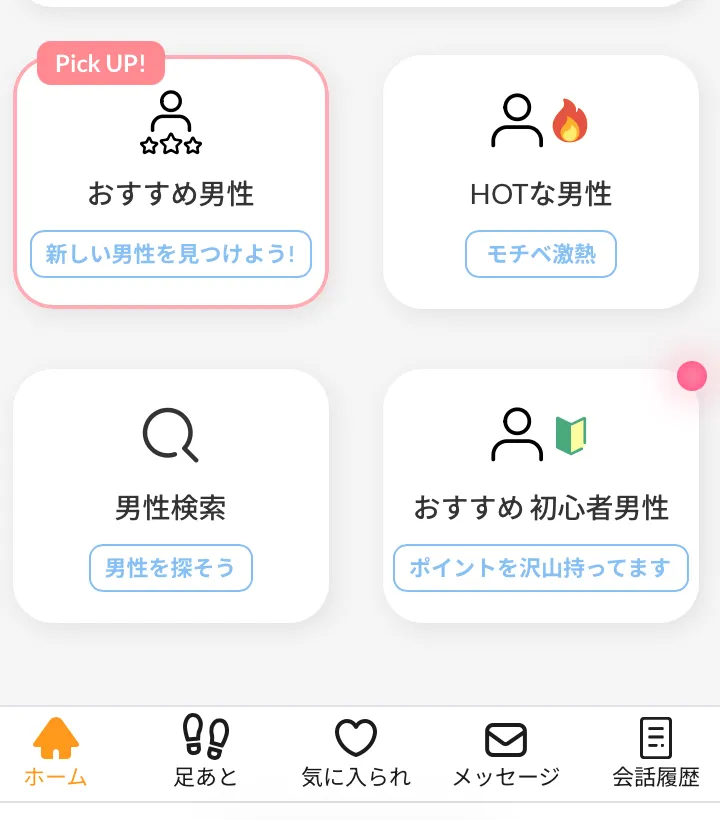Tap the flame icon on HOTな男性
The height and width of the screenshot is (820, 720).
[x=570, y=120]
